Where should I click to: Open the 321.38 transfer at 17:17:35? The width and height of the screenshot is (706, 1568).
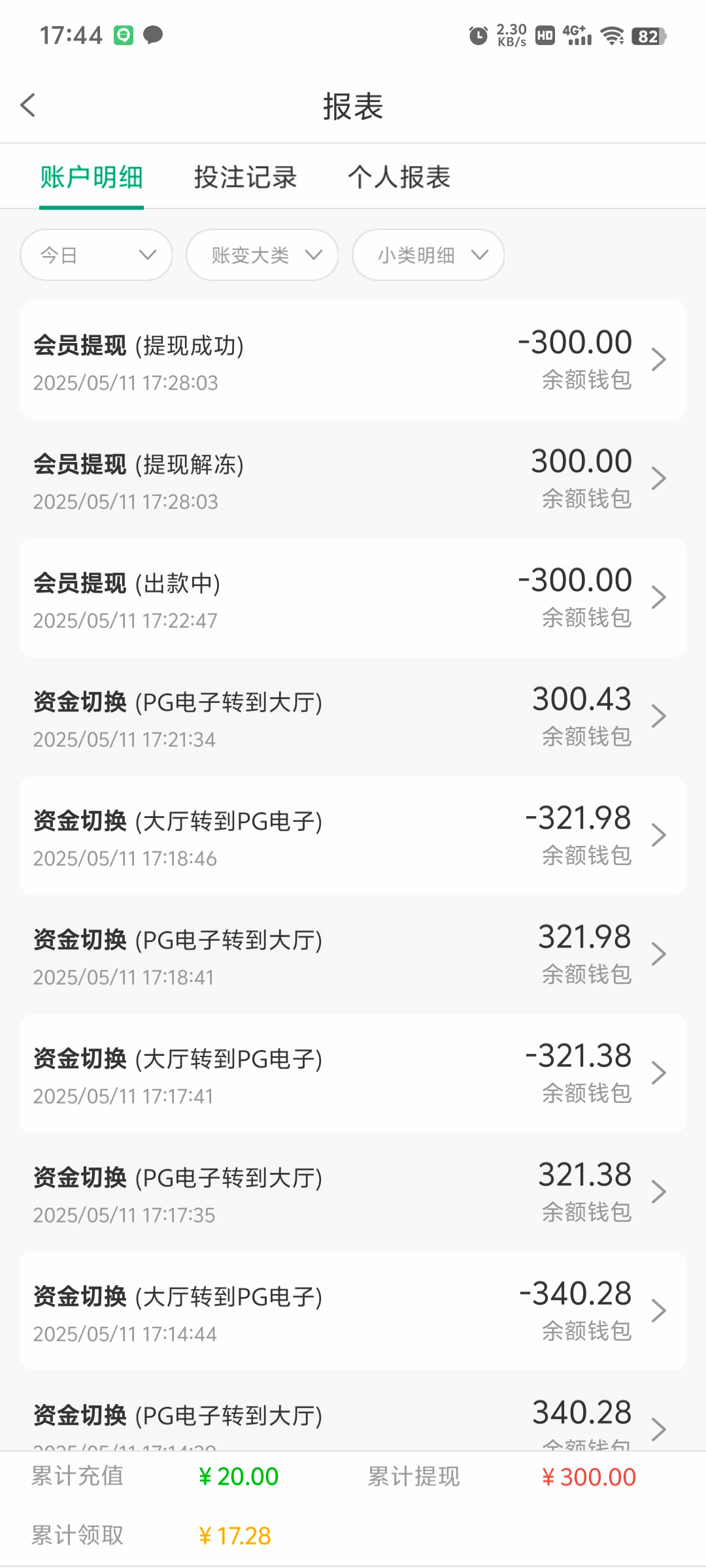353,1192
